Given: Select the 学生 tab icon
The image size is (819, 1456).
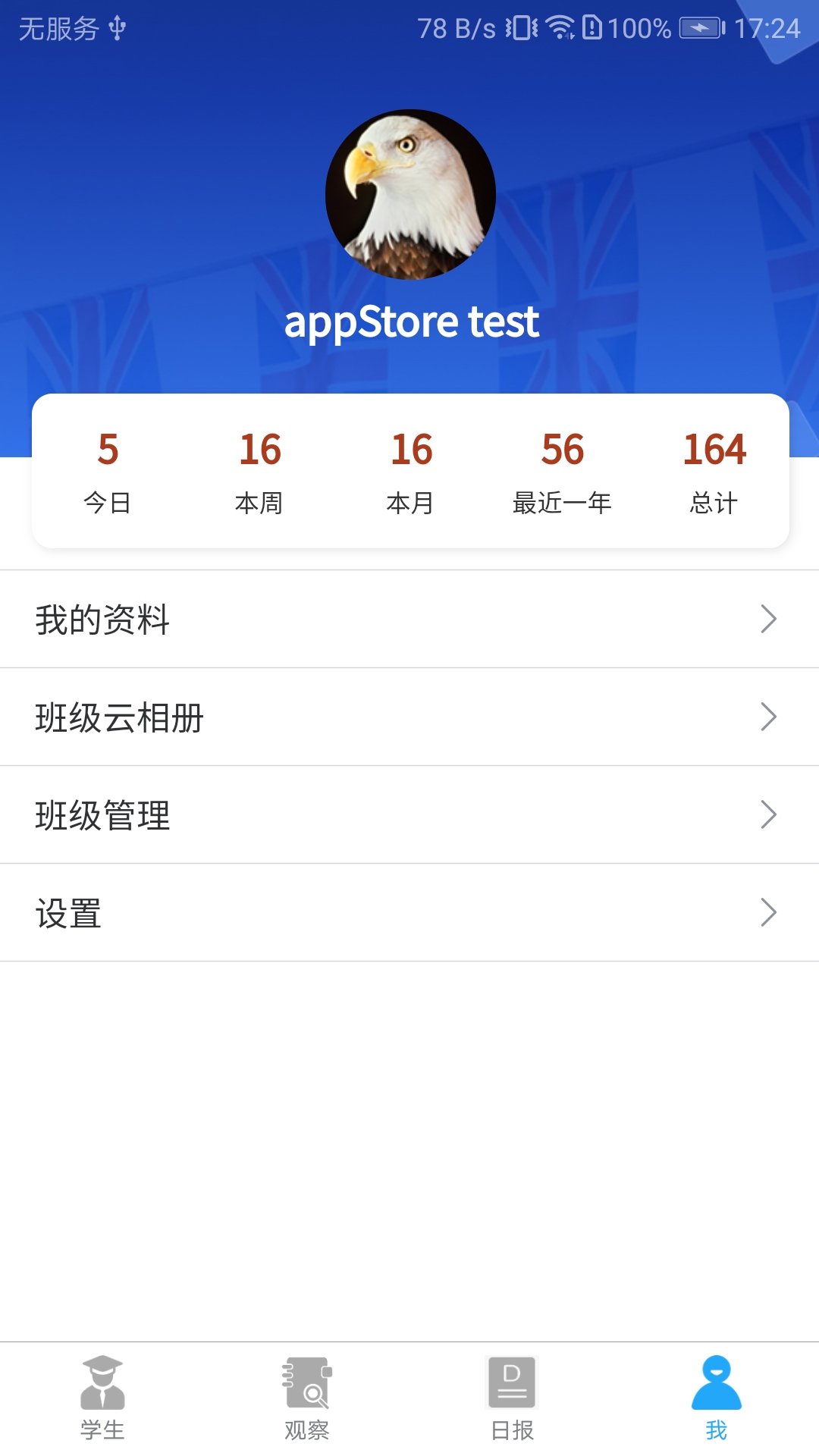Looking at the screenshot, I should (x=102, y=1388).
